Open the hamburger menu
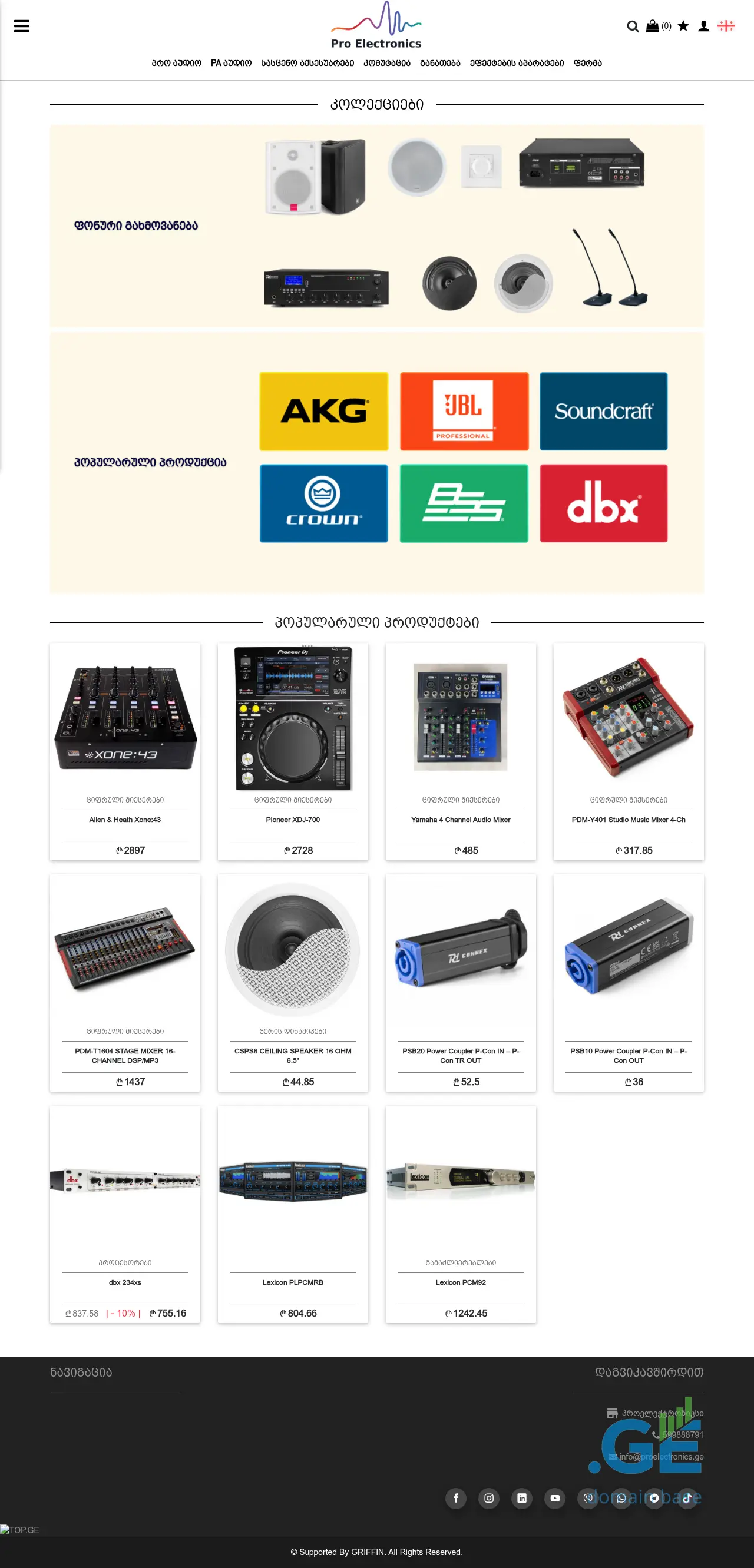This screenshot has width=754, height=1568. (21, 26)
